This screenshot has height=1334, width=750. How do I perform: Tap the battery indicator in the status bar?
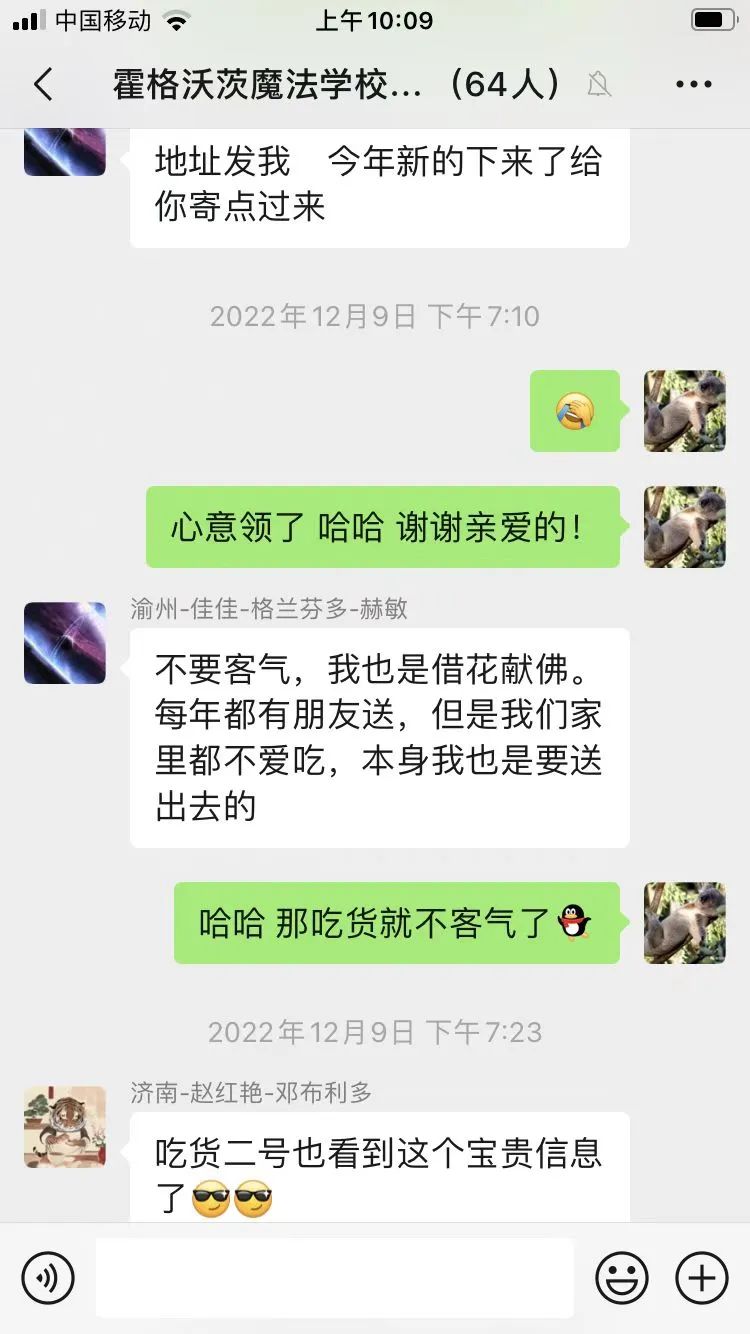pyautogui.click(x=712, y=18)
